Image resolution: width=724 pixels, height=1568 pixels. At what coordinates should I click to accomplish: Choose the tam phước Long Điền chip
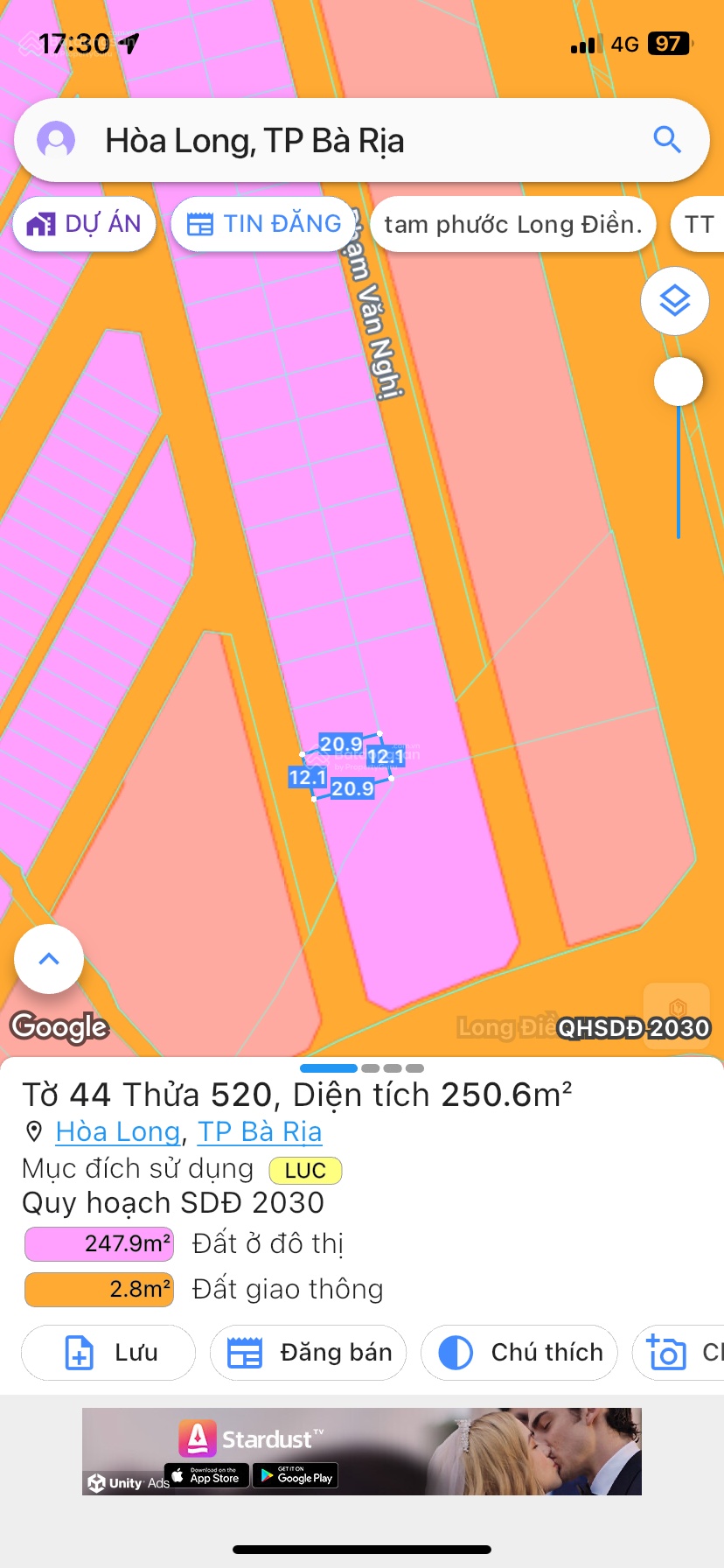point(513,225)
